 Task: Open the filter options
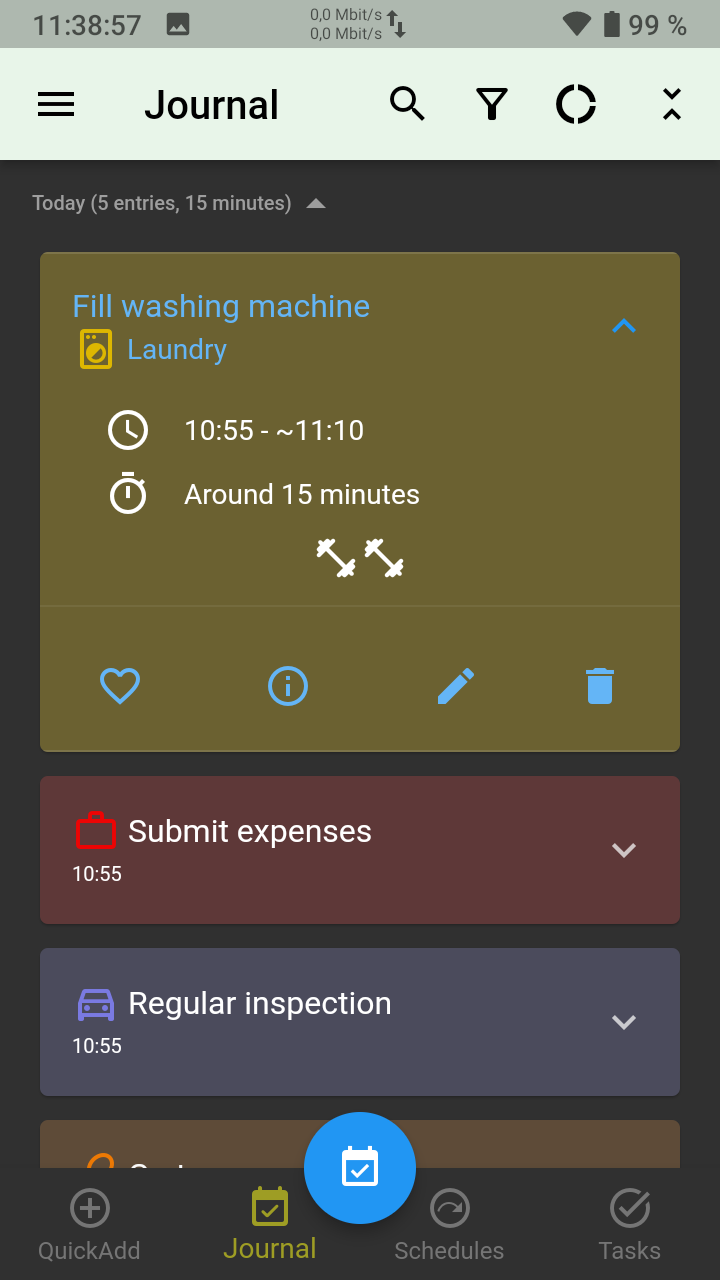491,104
